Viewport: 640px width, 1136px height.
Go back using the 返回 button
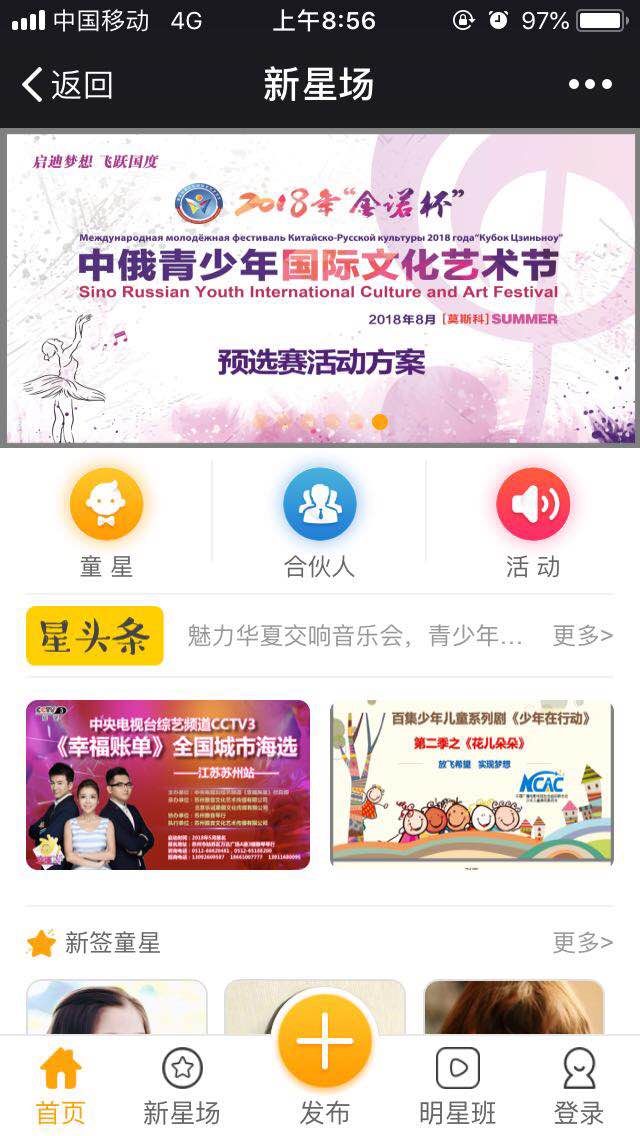[68, 85]
